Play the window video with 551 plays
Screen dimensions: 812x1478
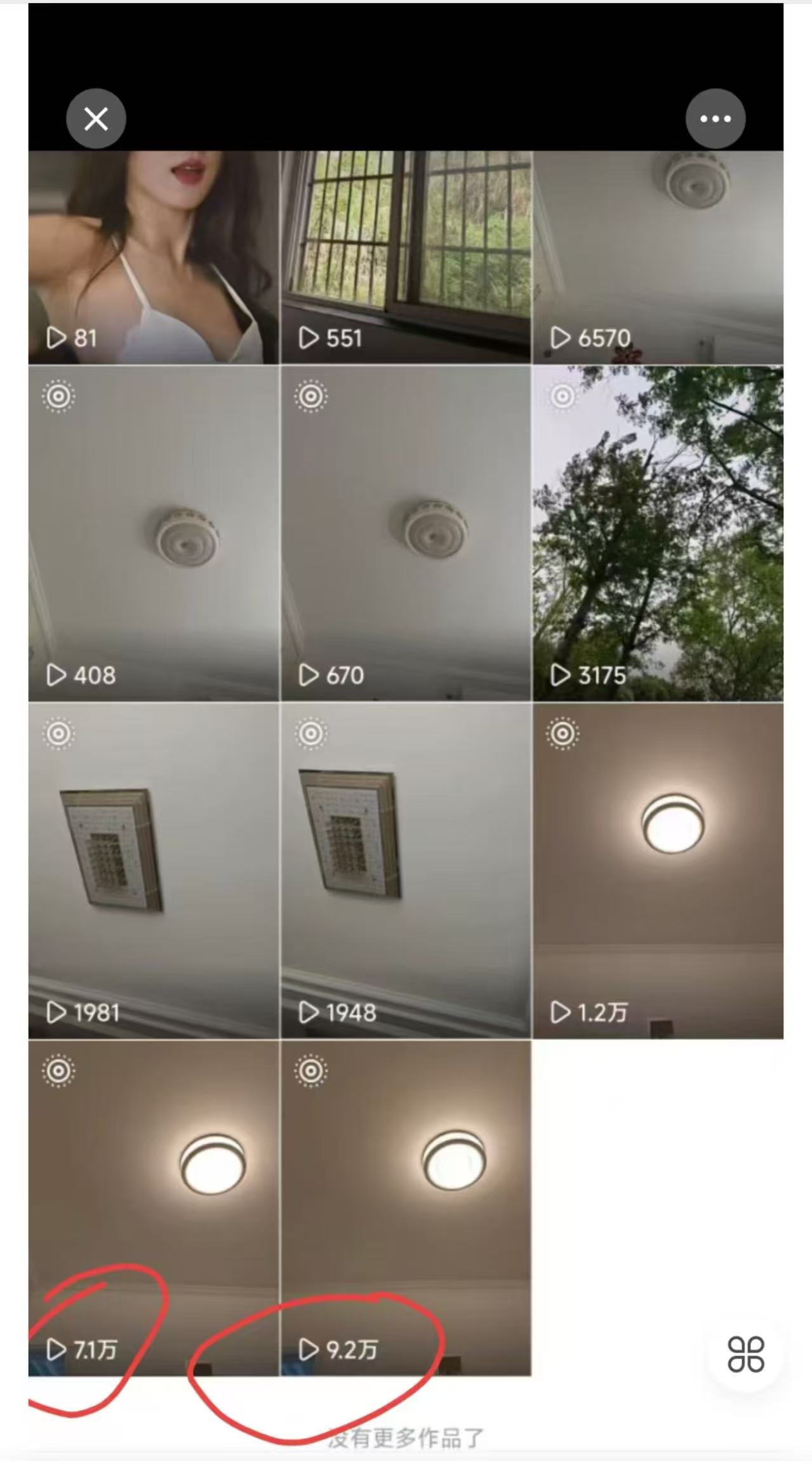coord(406,257)
